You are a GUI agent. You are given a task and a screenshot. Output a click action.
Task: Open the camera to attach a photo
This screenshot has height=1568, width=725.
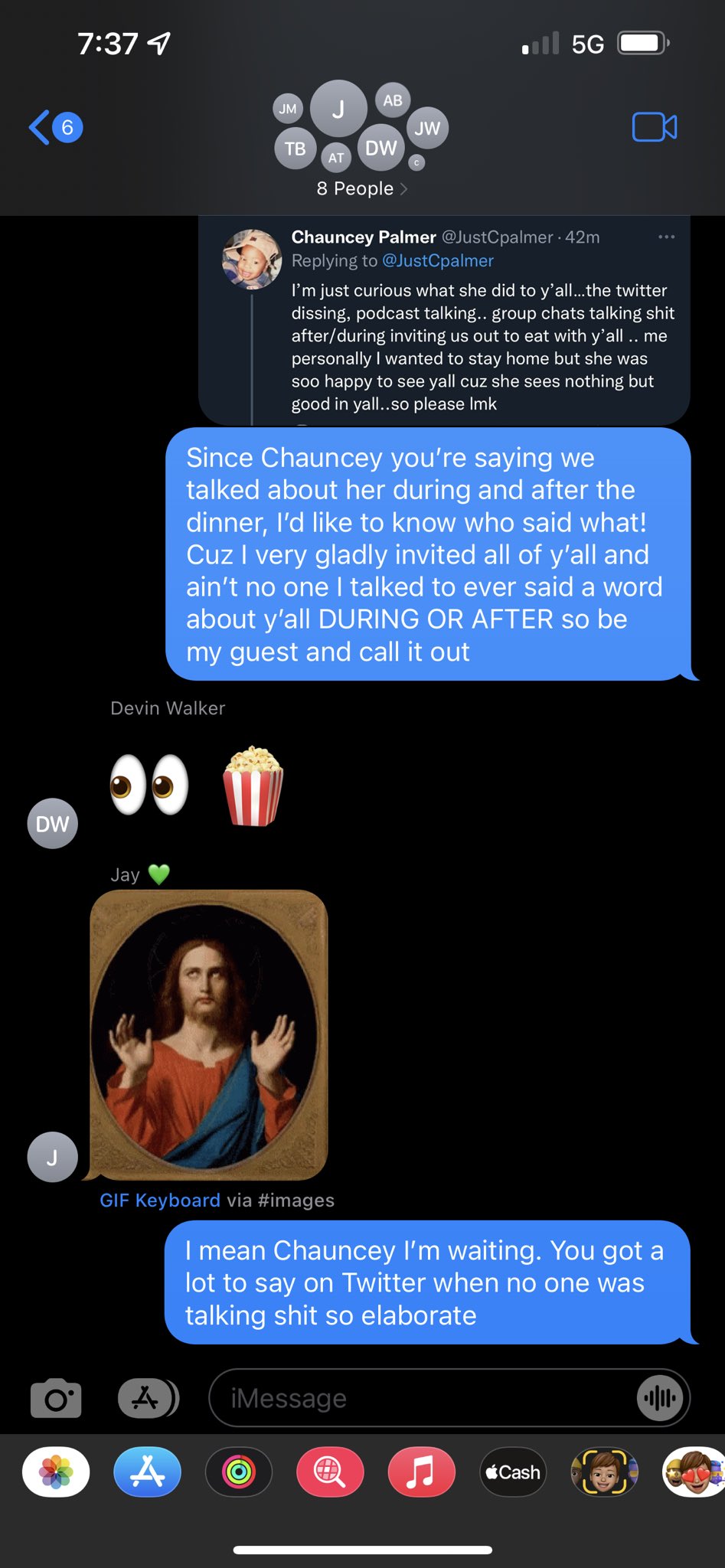tap(56, 1398)
